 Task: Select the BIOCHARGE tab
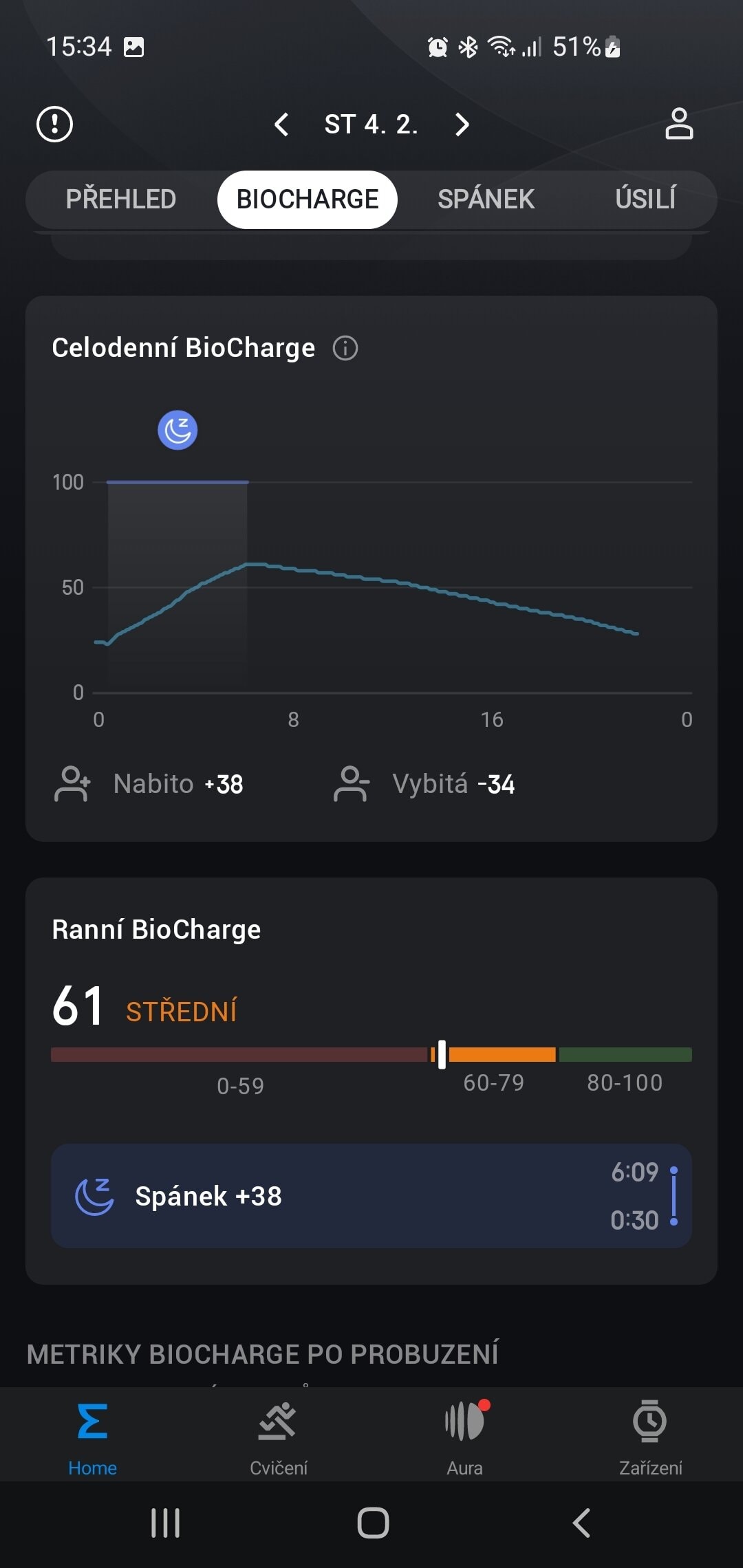tap(308, 199)
